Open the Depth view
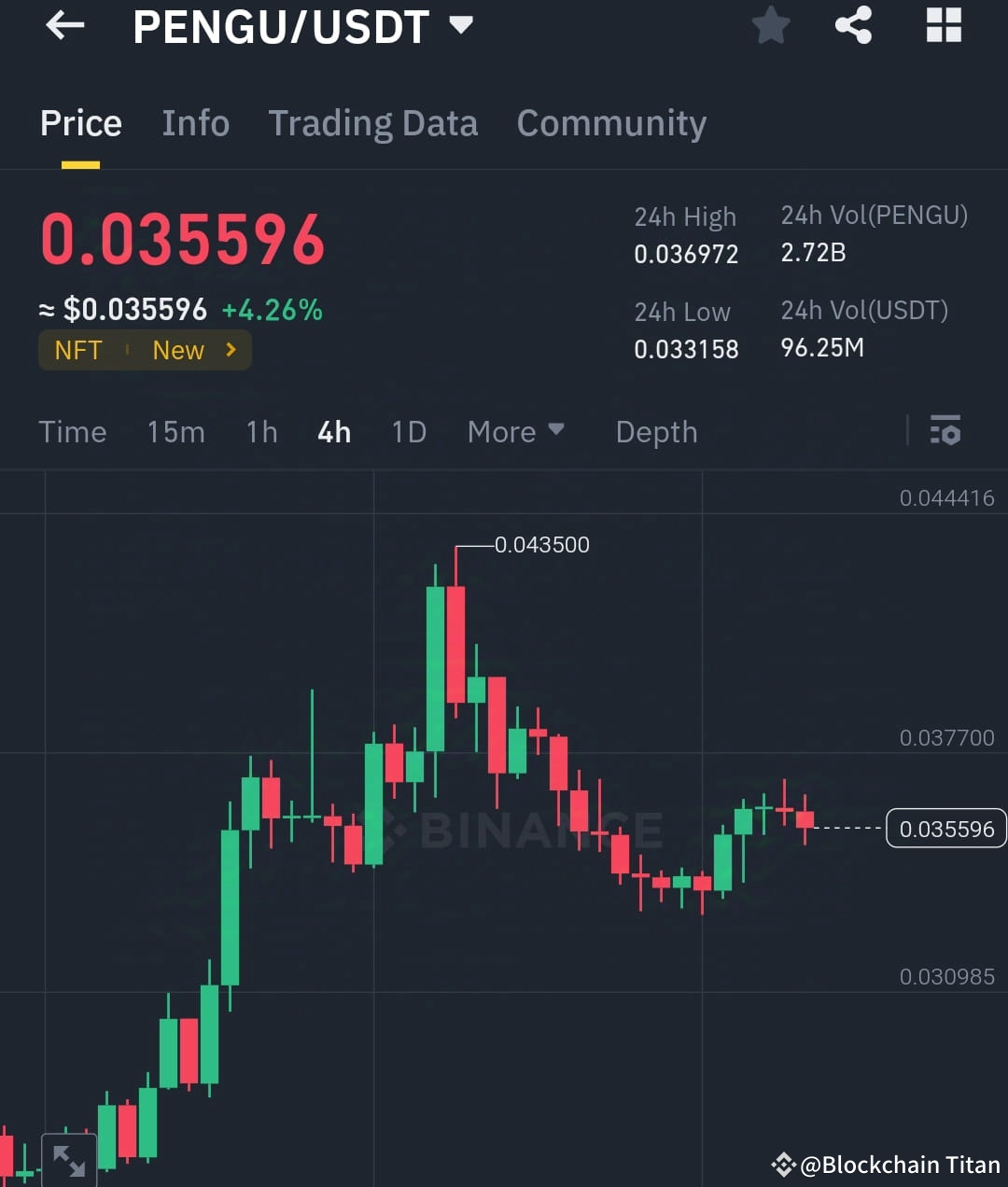 (656, 431)
